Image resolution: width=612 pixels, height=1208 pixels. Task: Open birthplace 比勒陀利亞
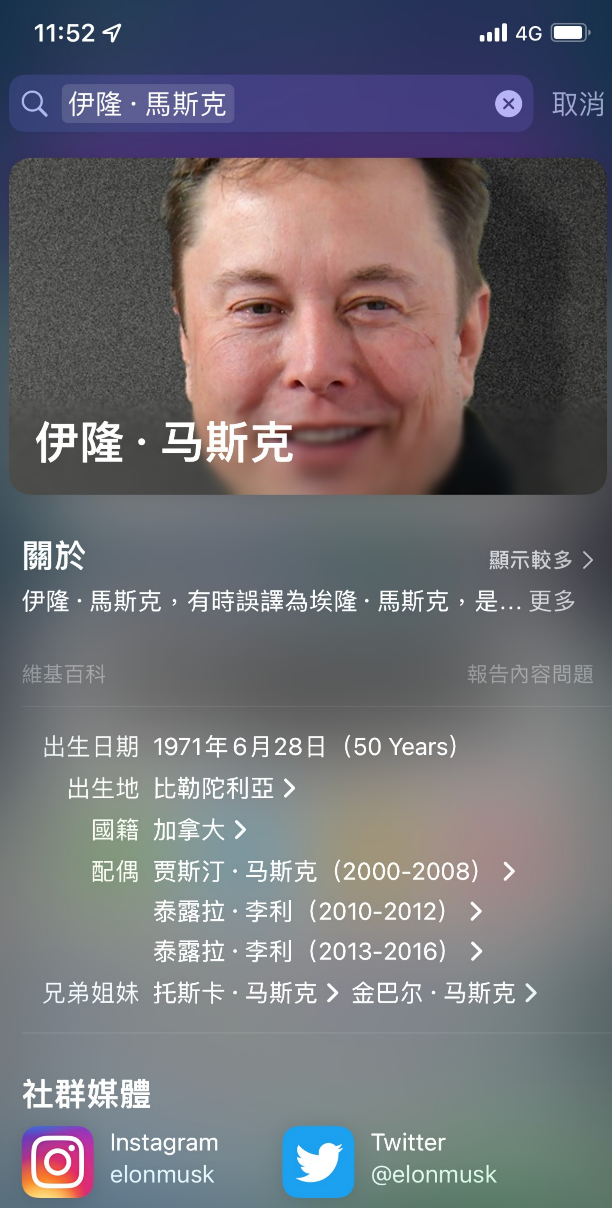[224, 789]
